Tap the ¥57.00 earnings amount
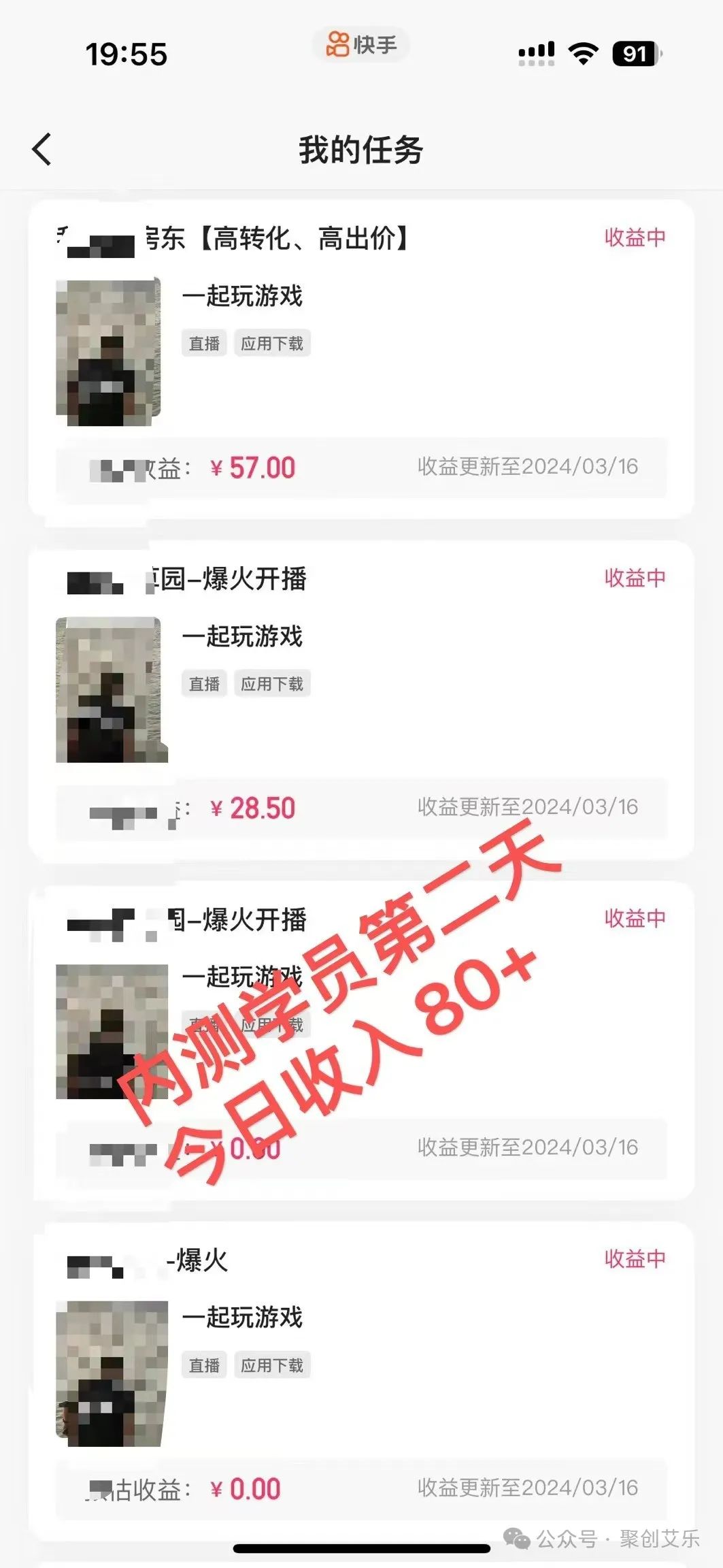 (252, 466)
